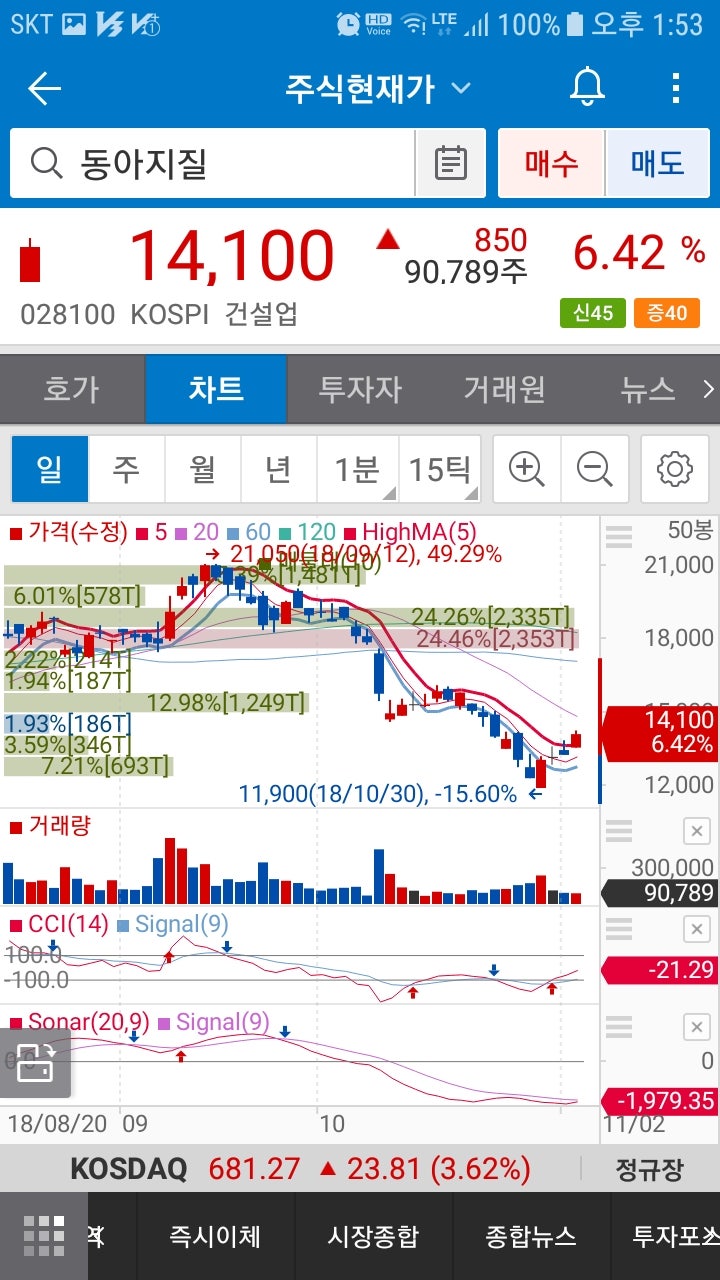Viewport: 720px width, 1280px height.
Task: Grab the Sonar panel resize handle
Action: coord(617,1027)
